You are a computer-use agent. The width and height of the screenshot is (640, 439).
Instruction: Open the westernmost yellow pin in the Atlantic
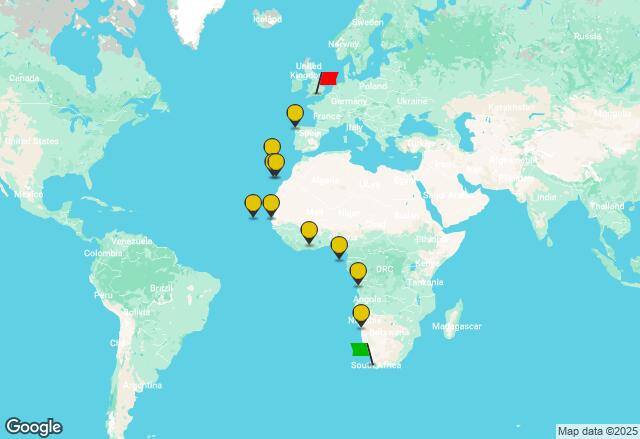point(253,205)
